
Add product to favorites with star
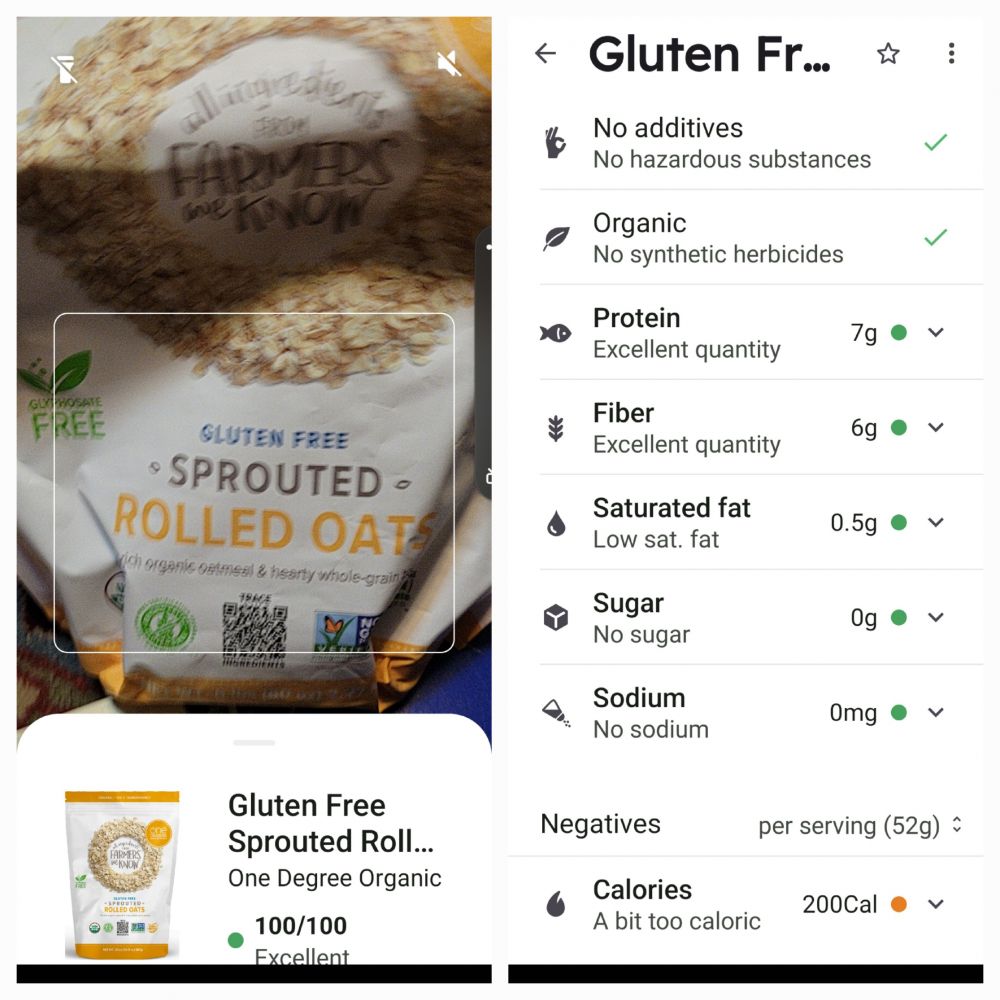pyautogui.click(x=888, y=54)
